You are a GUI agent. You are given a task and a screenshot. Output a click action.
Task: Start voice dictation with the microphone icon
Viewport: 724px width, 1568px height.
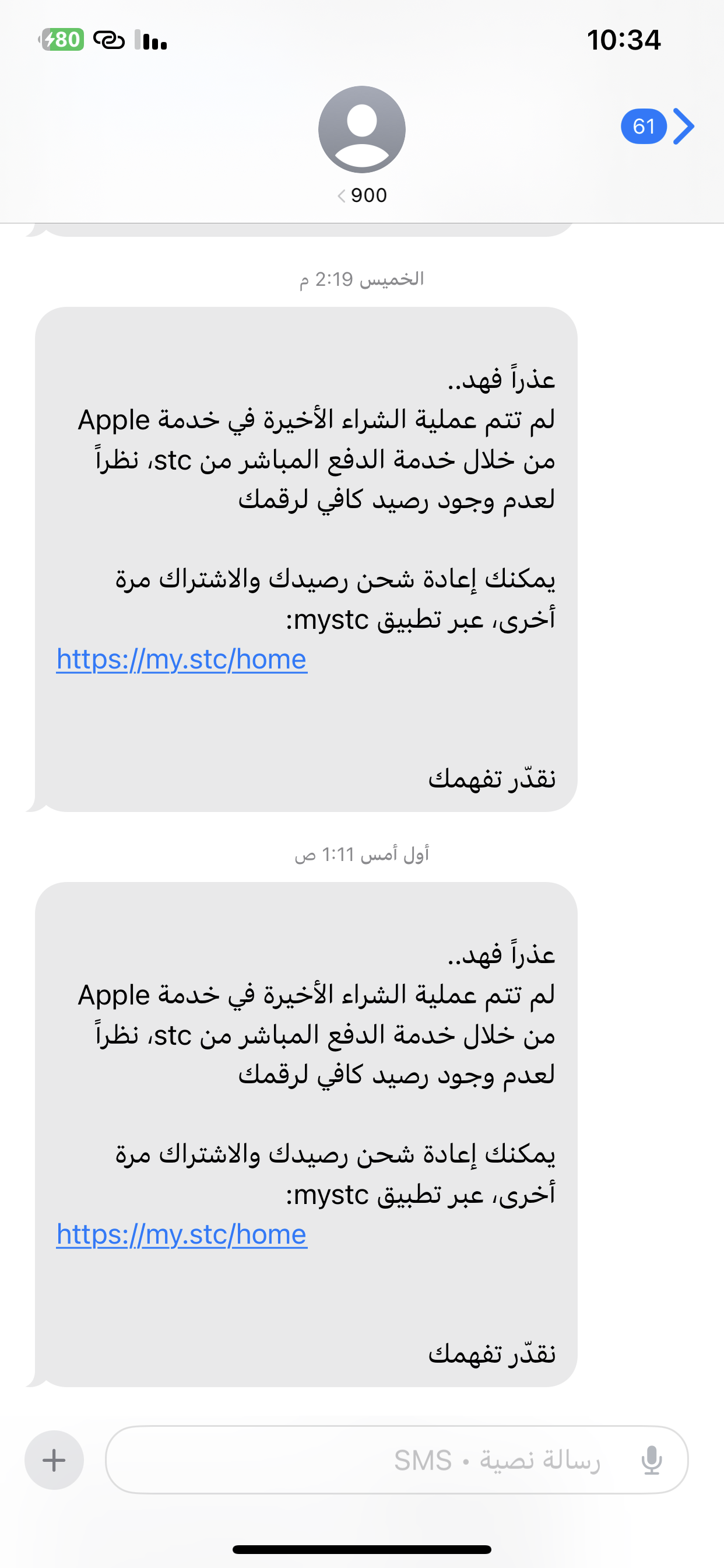pos(651,1459)
